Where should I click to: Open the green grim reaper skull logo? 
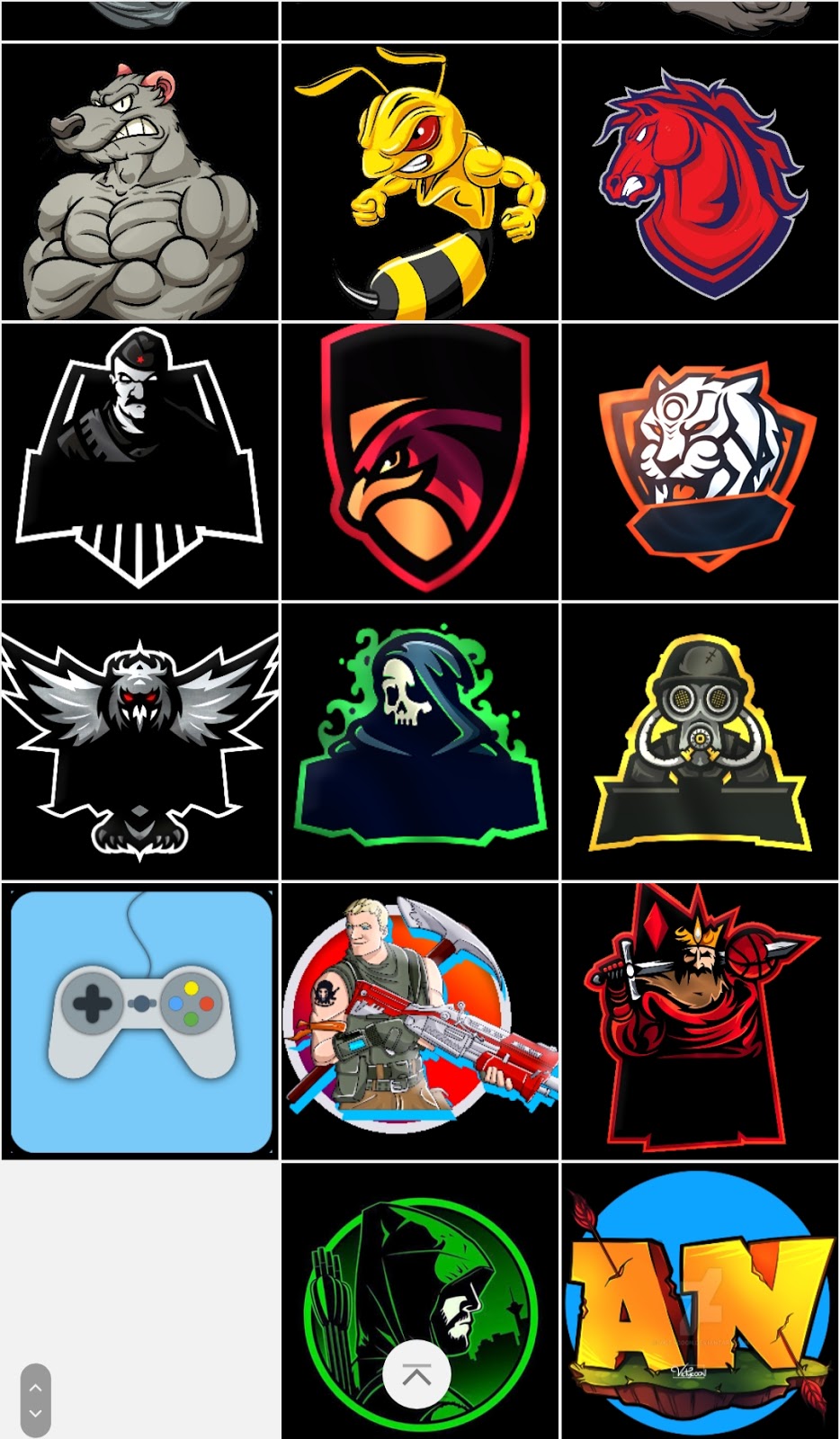pos(420,741)
